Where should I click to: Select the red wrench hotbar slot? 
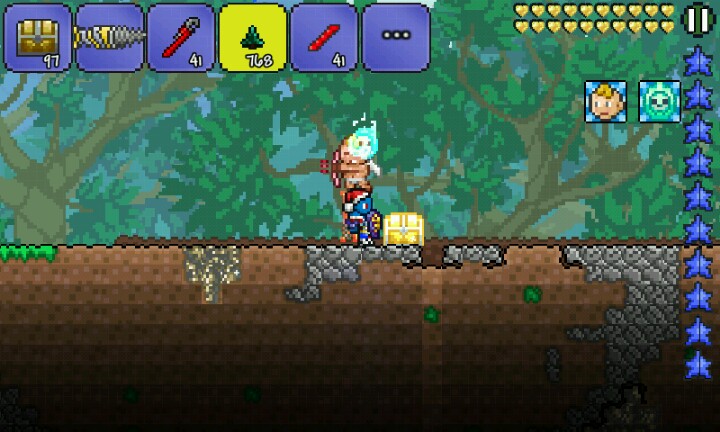[182, 38]
